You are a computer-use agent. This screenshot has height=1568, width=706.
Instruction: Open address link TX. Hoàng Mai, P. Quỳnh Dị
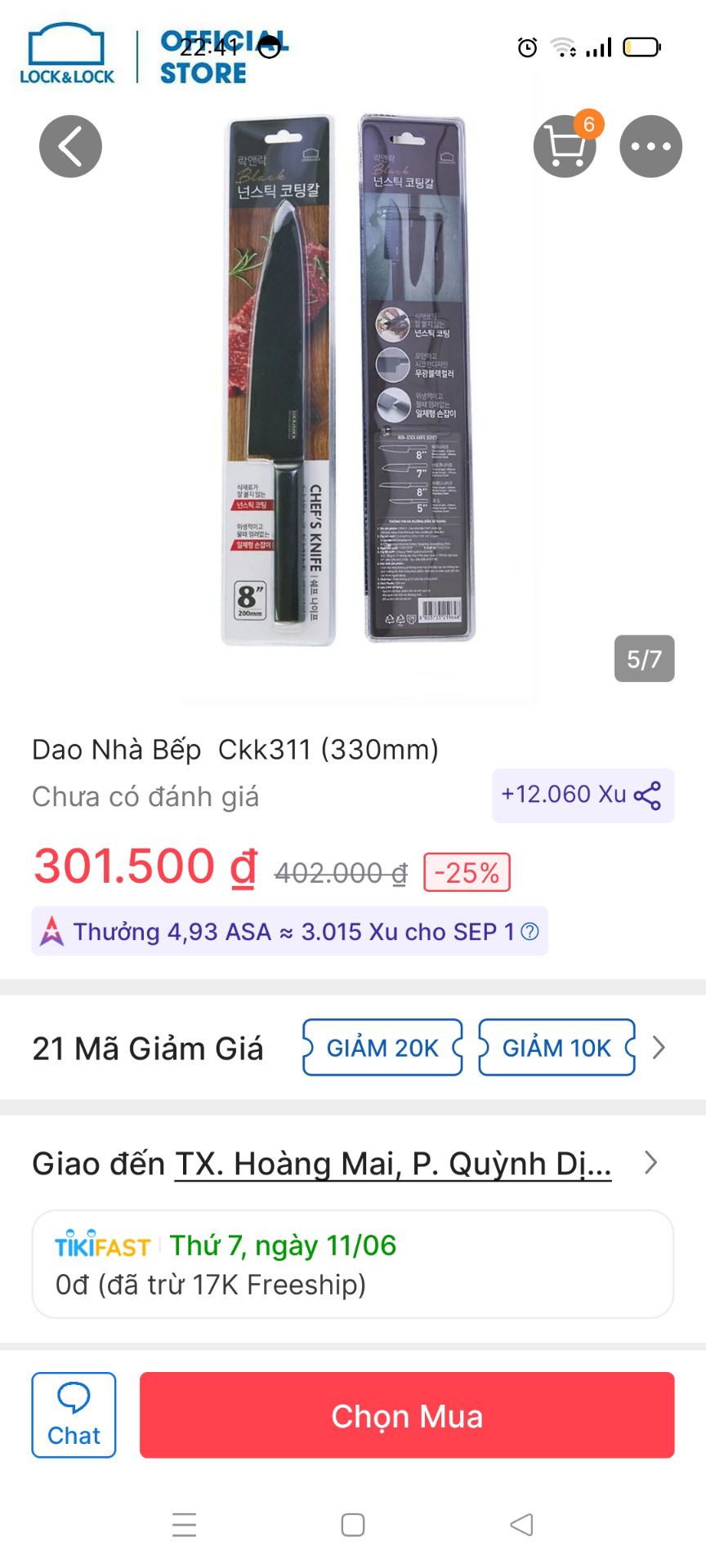coord(392,1163)
